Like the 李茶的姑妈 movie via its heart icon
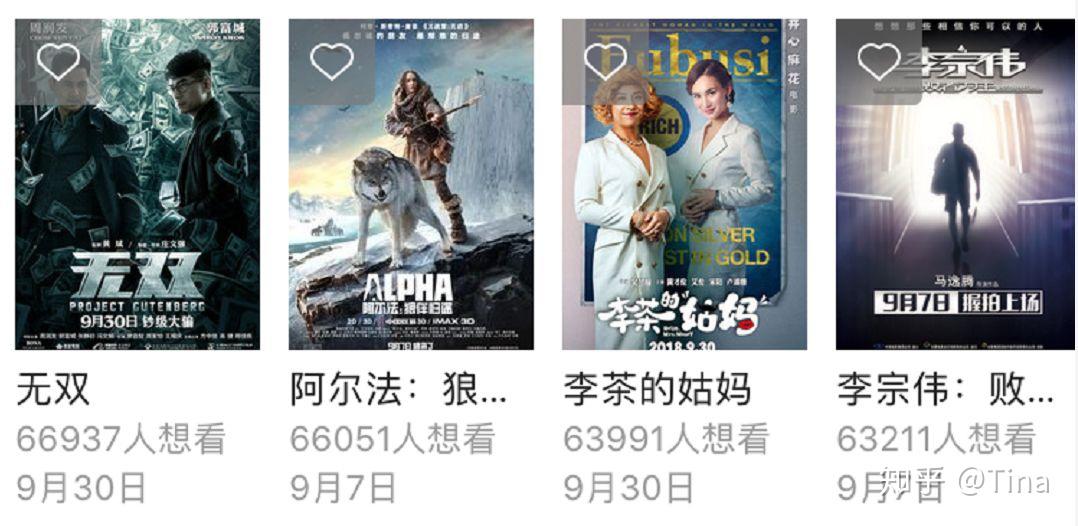Viewport: 1078px width, 526px height. tap(605, 62)
